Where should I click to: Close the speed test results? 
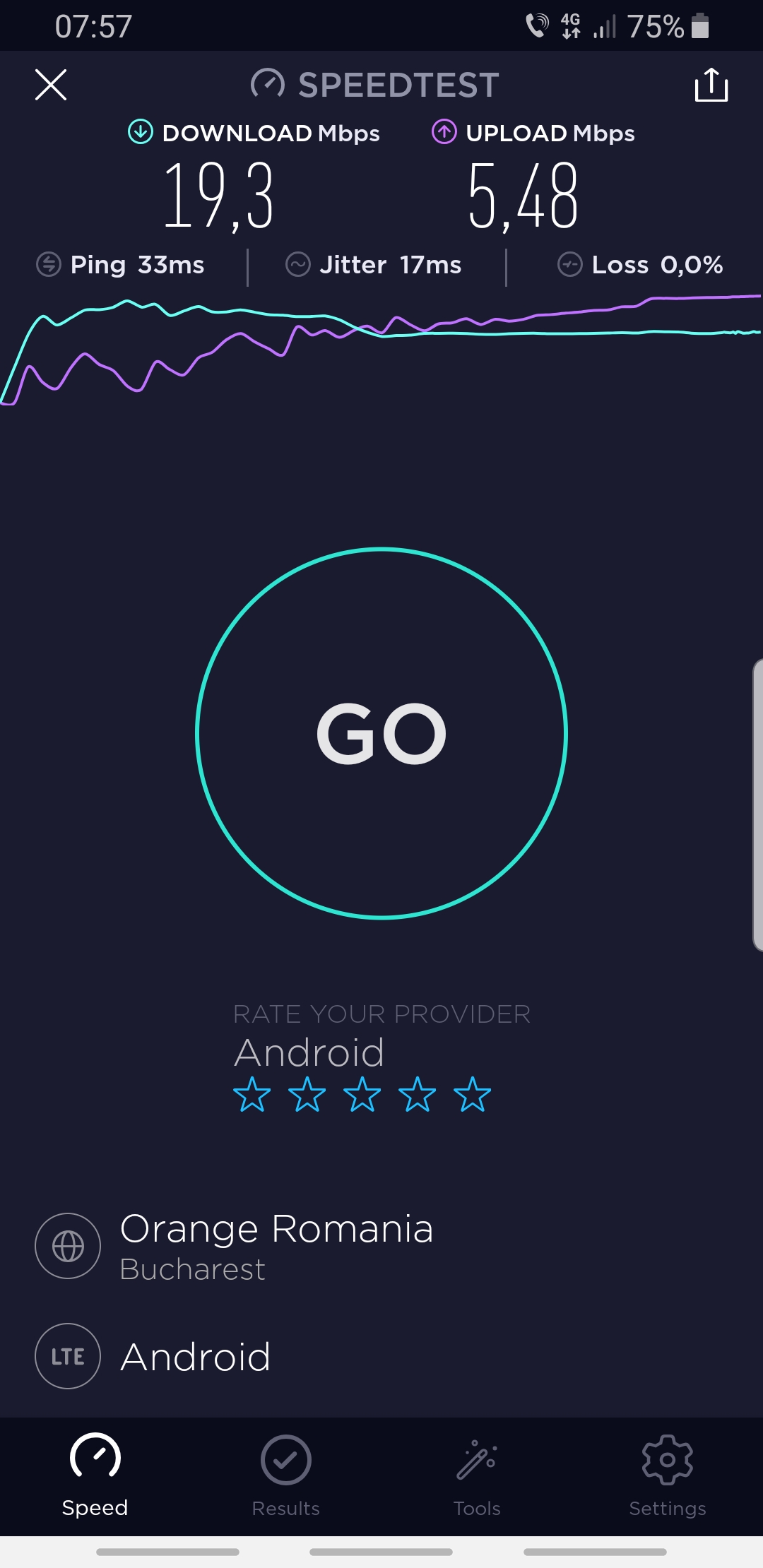coord(51,85)
